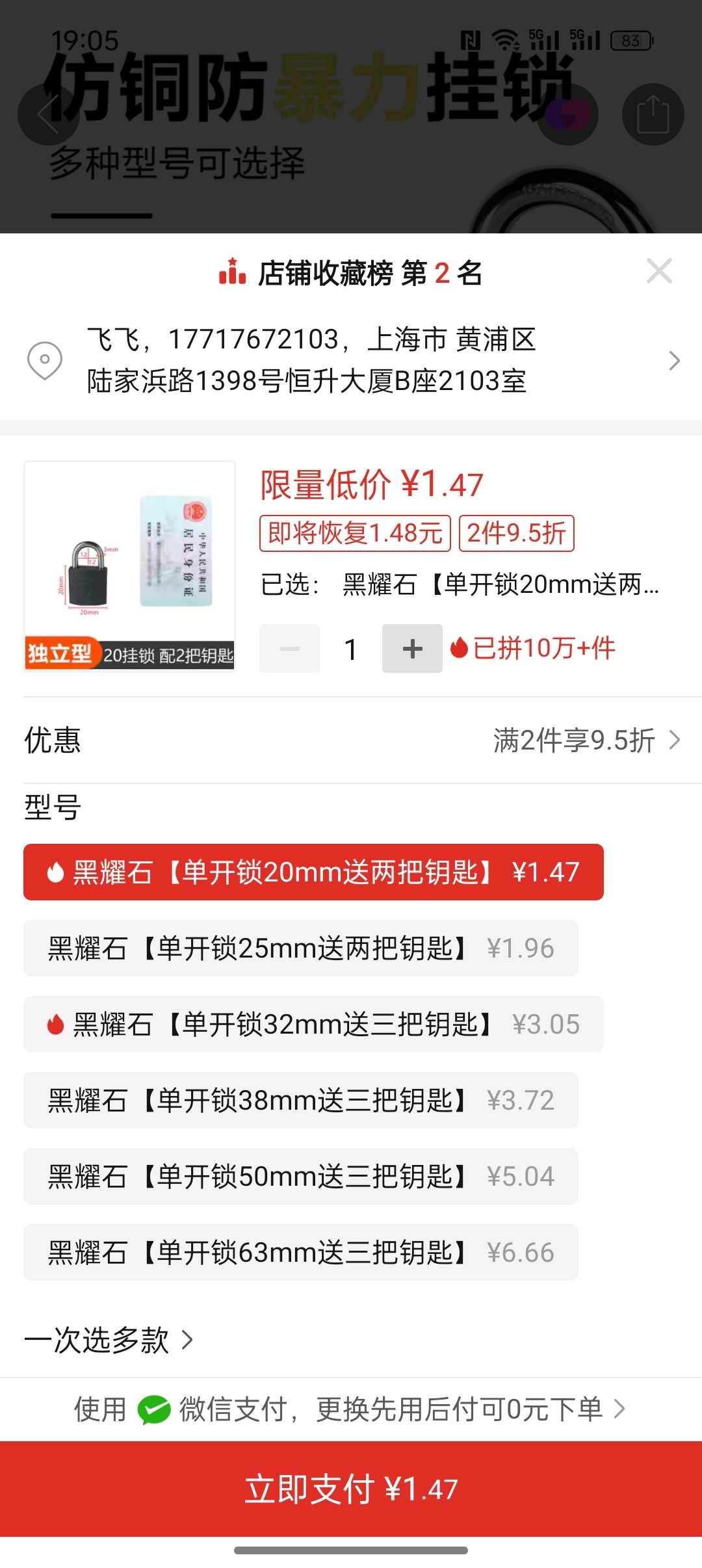This screenshot has height=1568, width=702.
Task: Pick the 单开锁50mm送三把钥匙 model
Action: [x=300, y=1176]
